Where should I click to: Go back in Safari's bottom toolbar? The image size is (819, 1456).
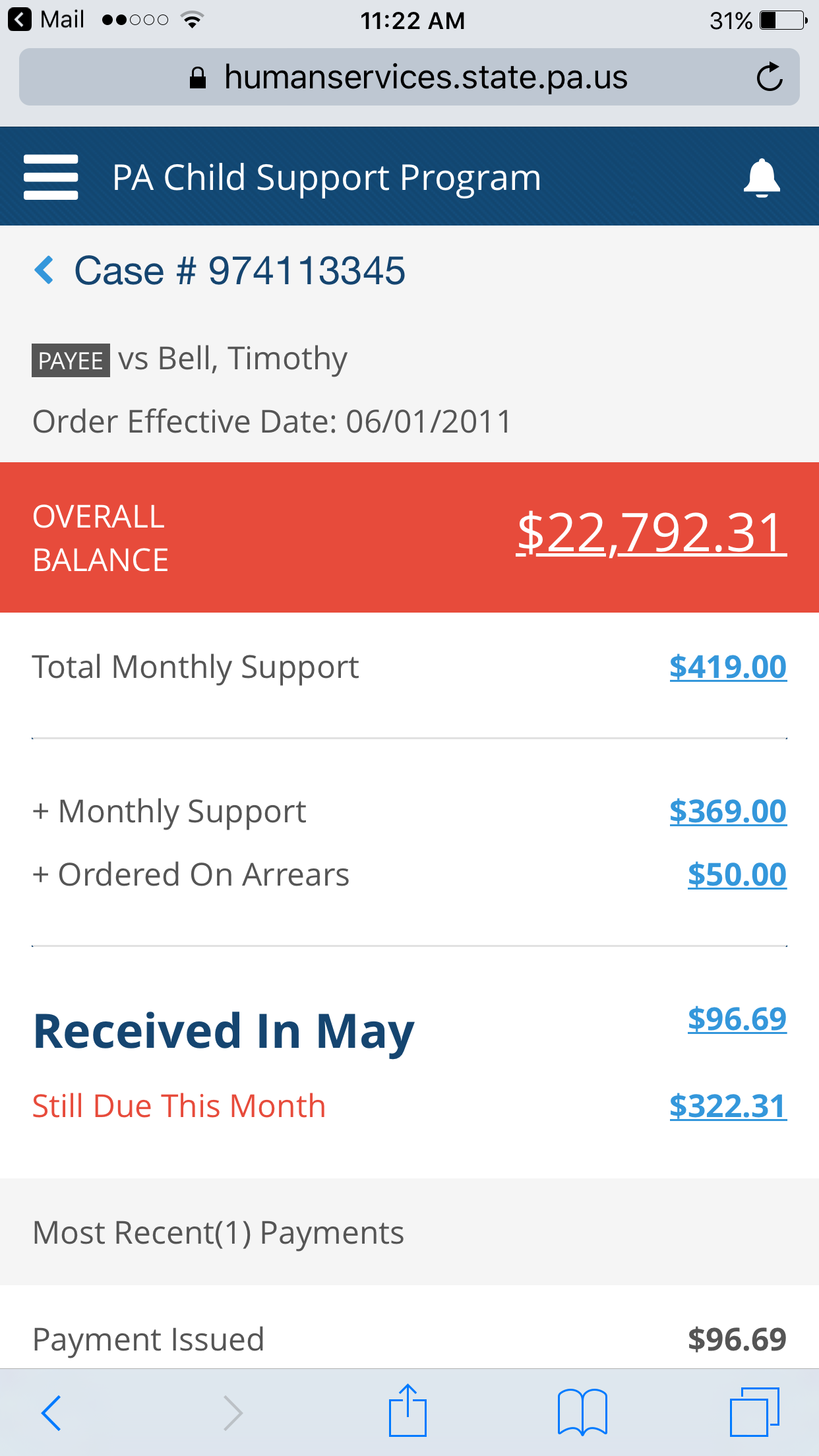click(51, 1412)
